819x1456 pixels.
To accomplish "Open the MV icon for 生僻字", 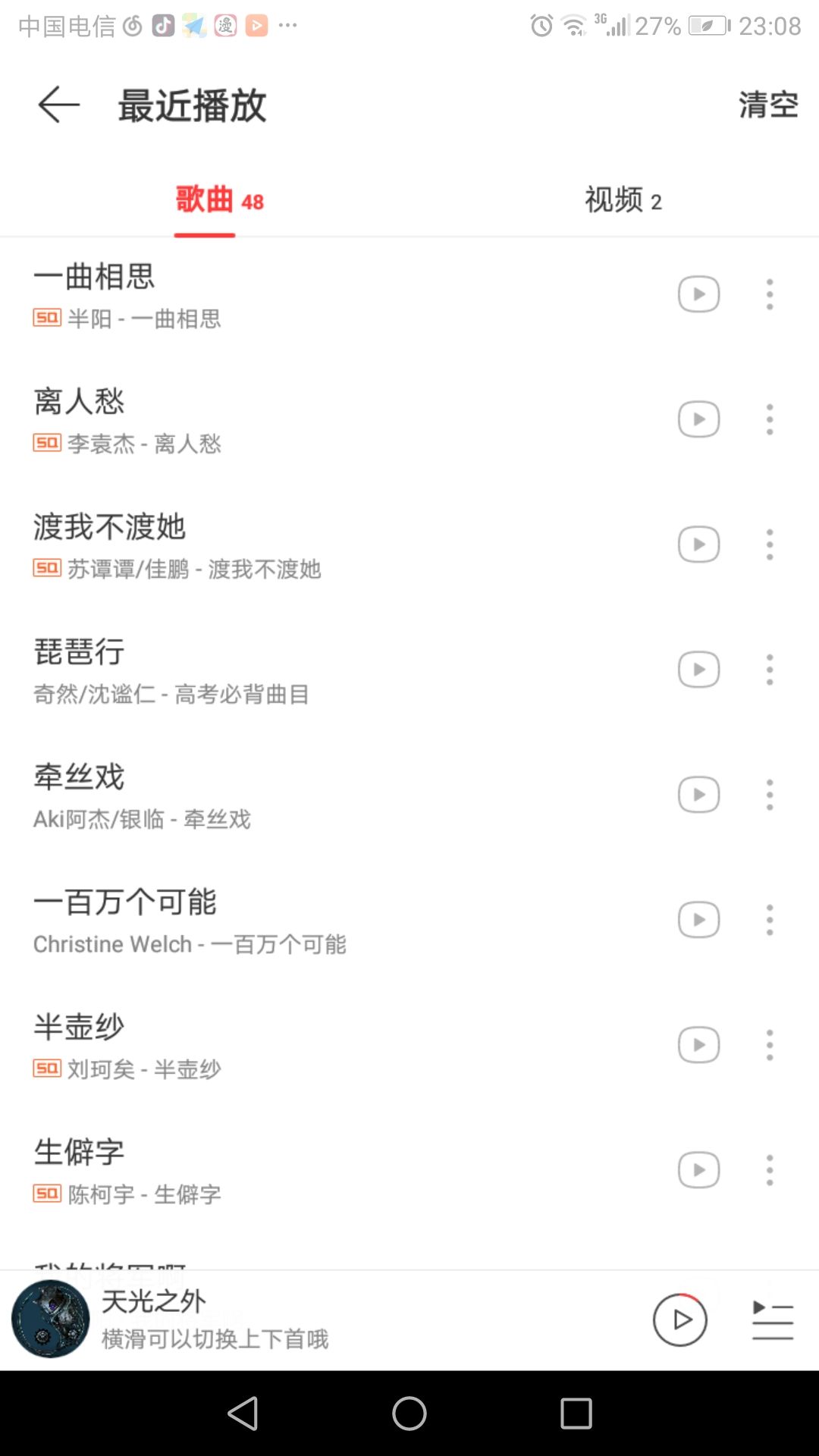I will click(x=698, y=1170).
